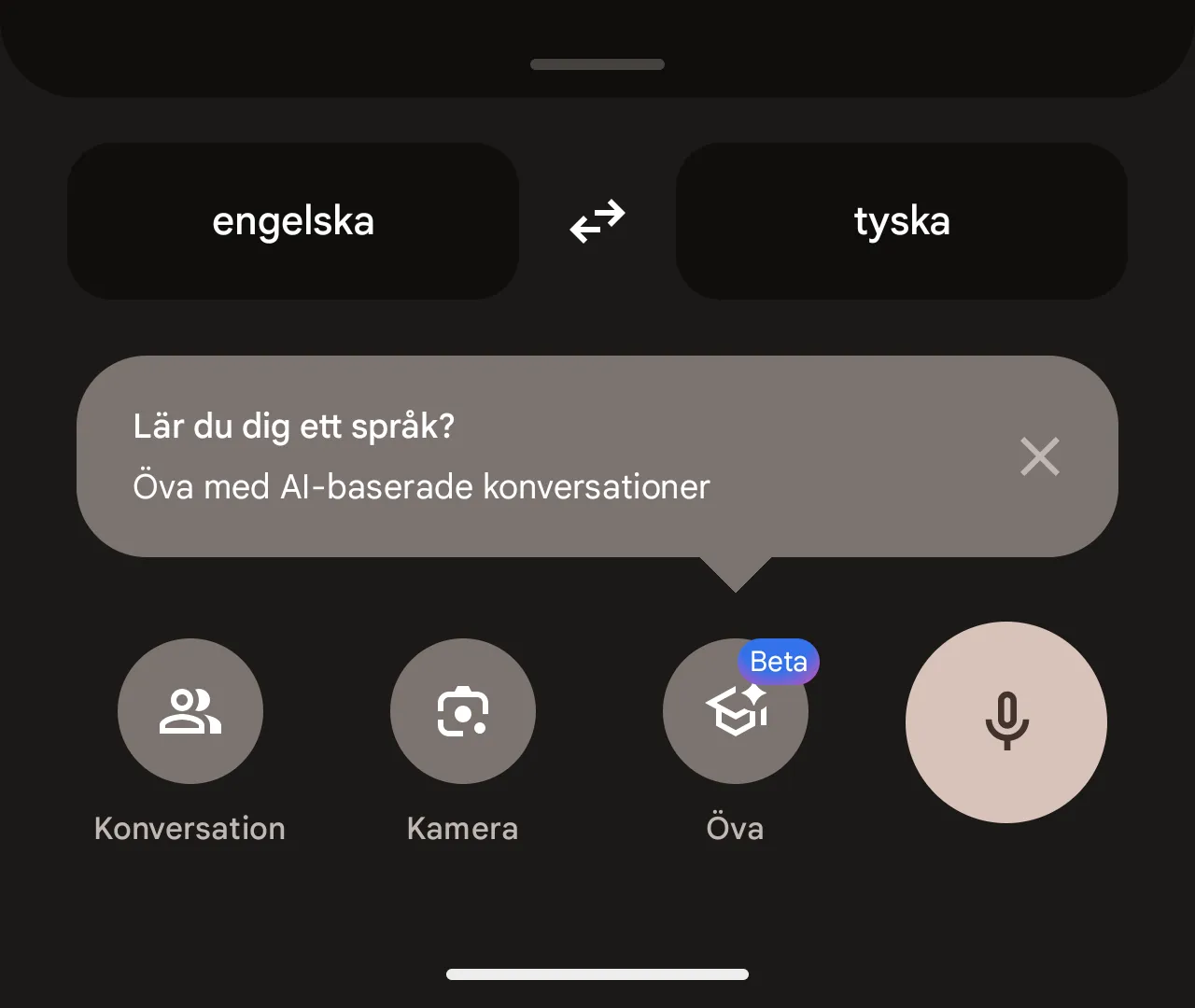The width and height of the screenshot is (1195, 1008).
Task: Tap the microphone for voice input
Action: point(1005,721)
